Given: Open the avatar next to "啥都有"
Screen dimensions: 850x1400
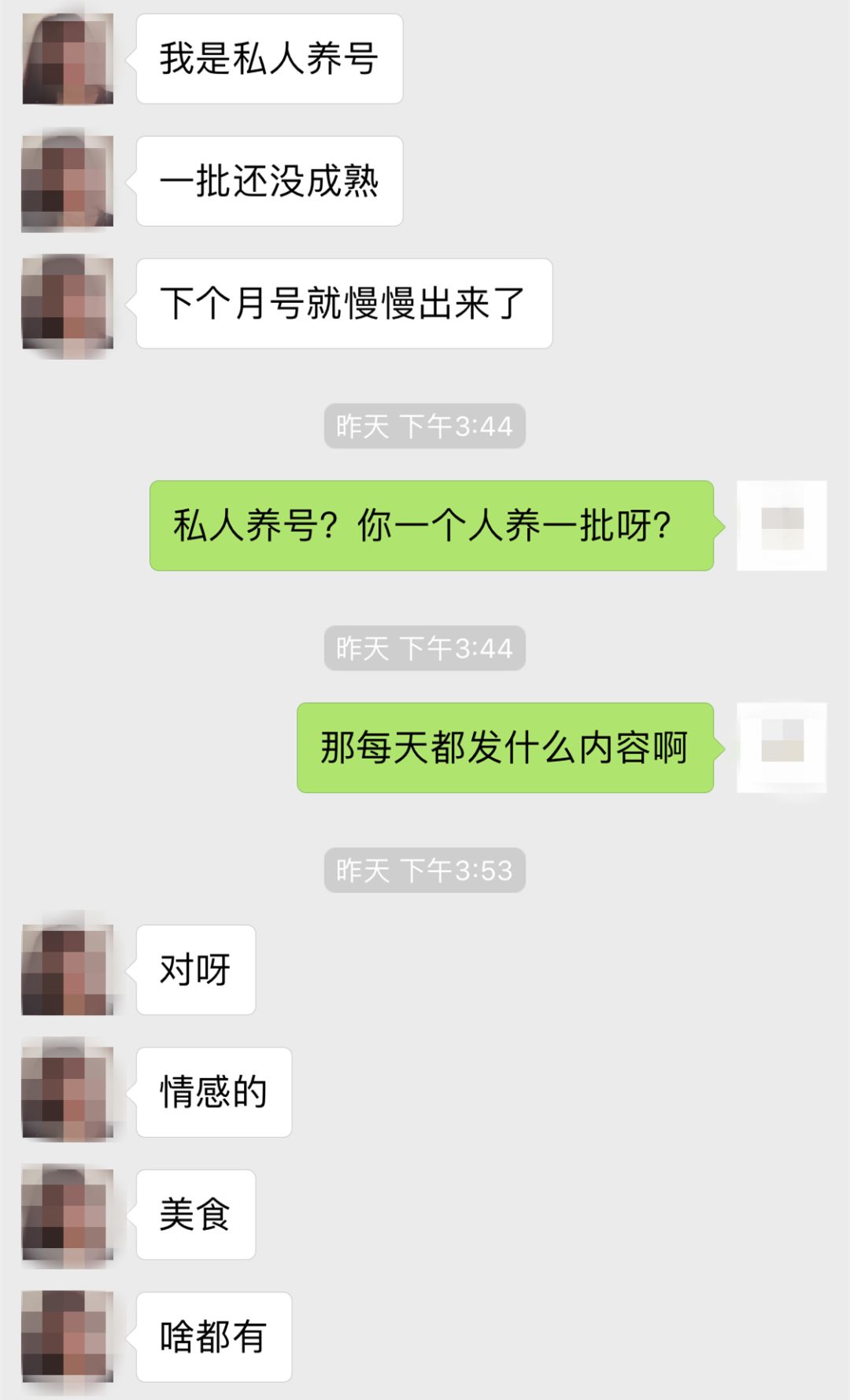Looking at the screenshot, I should click(x=68, y=1337).
